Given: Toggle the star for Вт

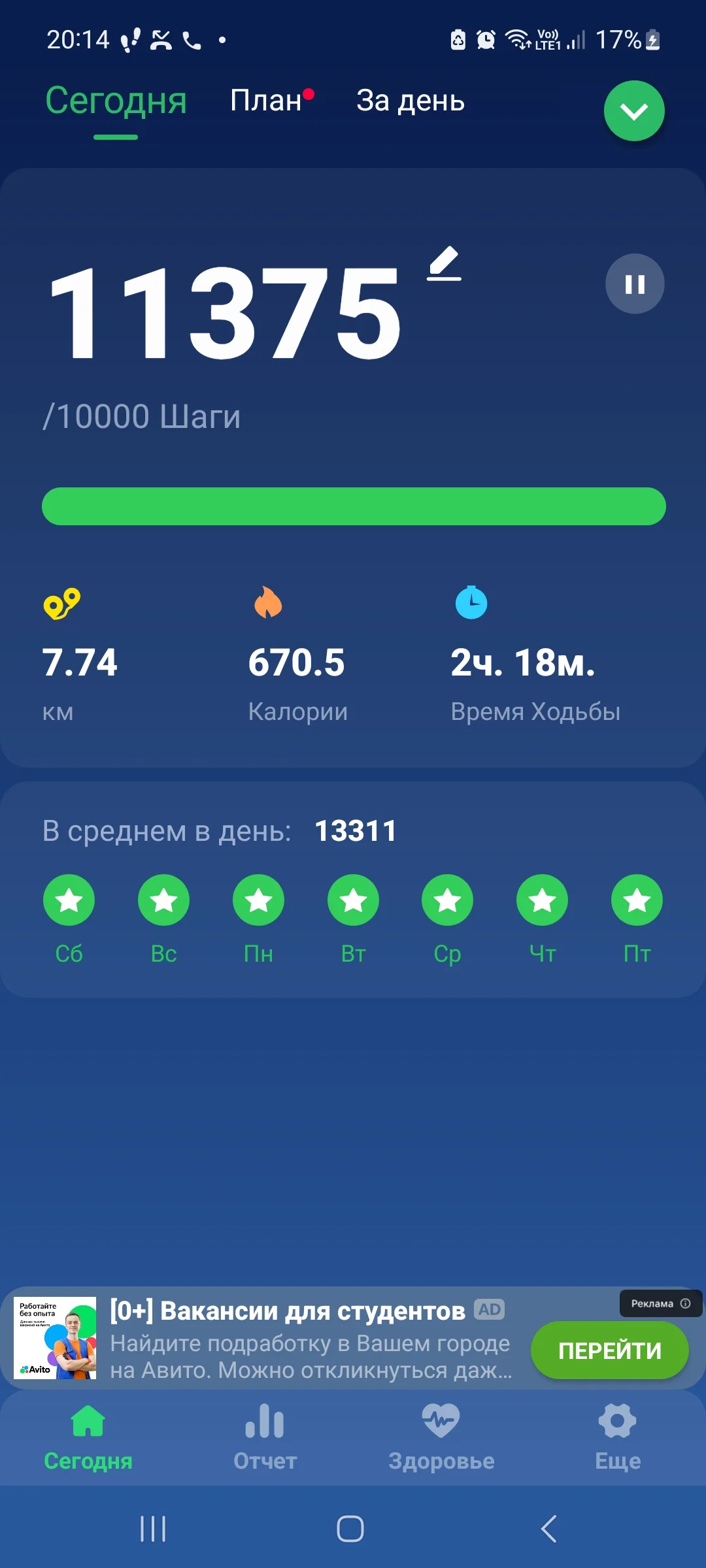Looking at the screenshot, I should tap(353, 900).
